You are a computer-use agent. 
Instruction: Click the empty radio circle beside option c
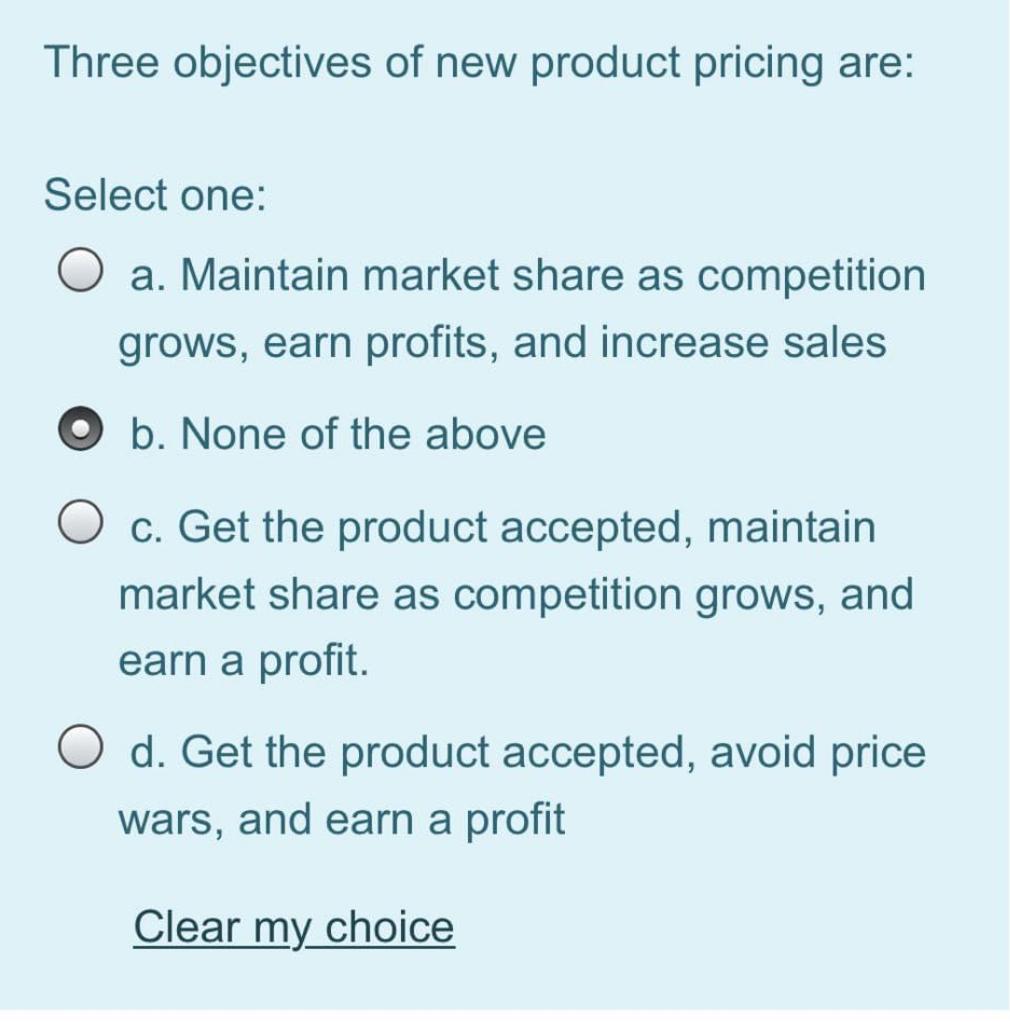(80, 521)
